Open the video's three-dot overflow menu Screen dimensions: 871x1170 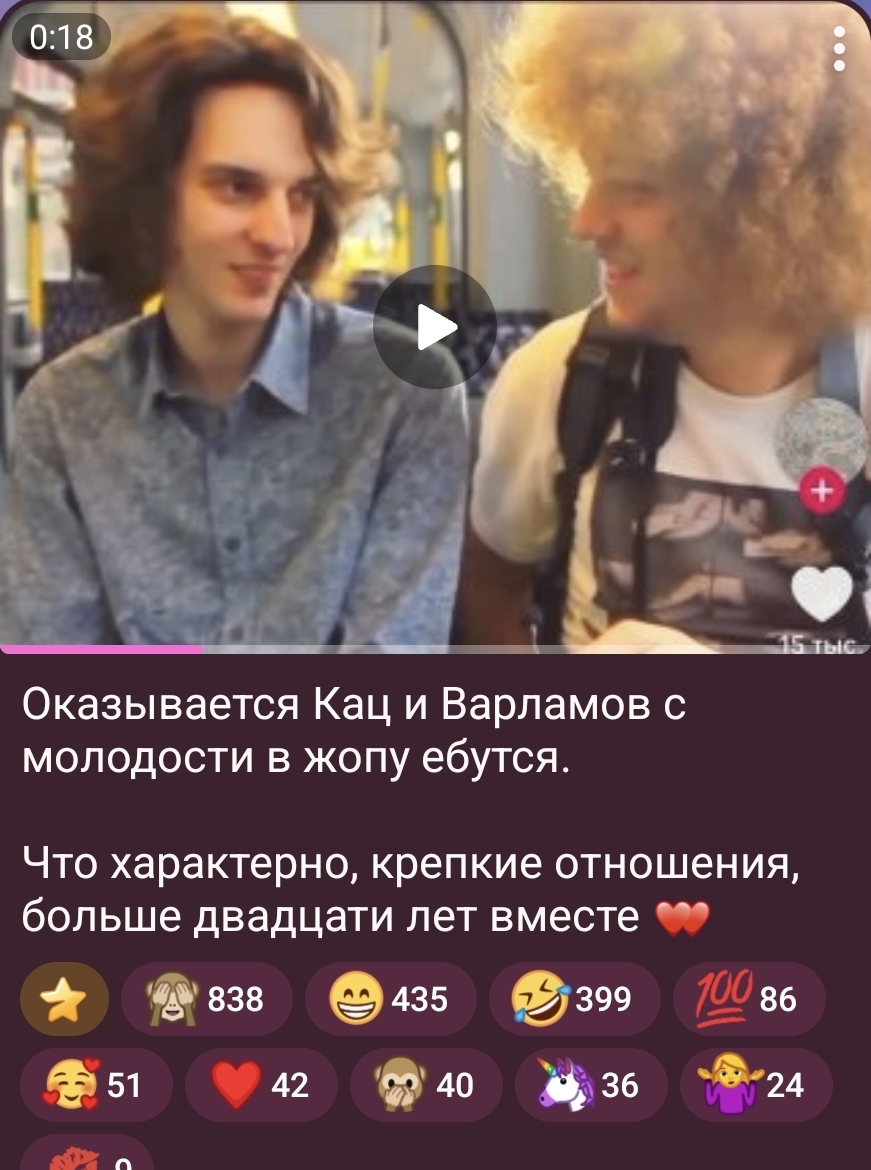click(839, 49)
